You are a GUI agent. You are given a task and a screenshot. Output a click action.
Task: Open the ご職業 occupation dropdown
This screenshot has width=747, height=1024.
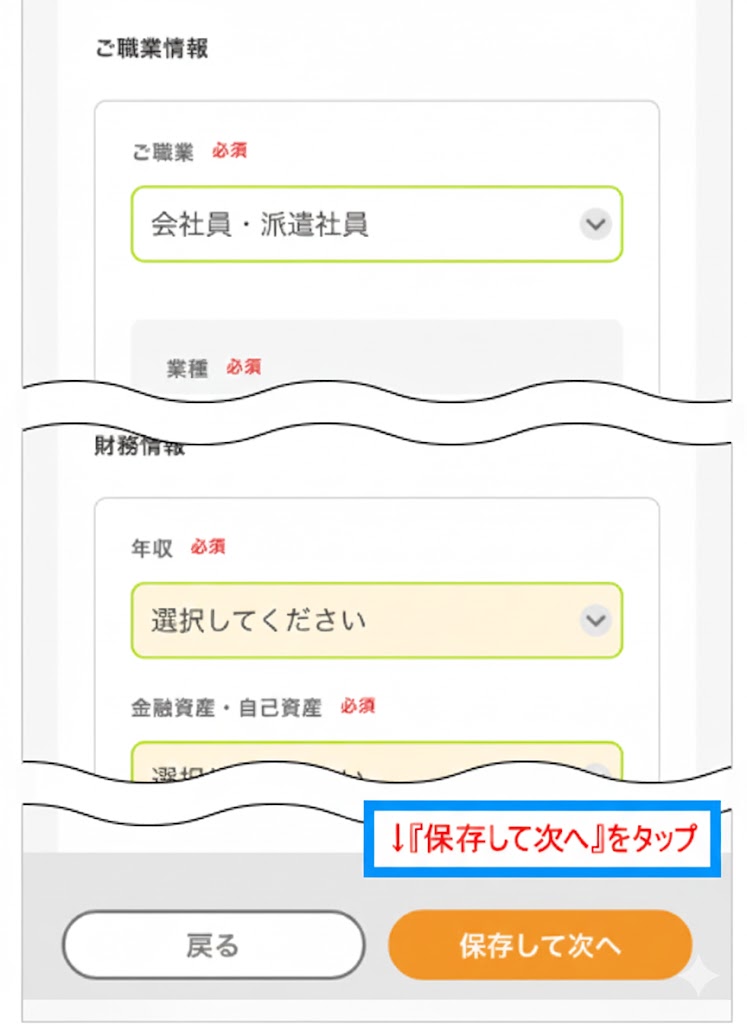376,224
